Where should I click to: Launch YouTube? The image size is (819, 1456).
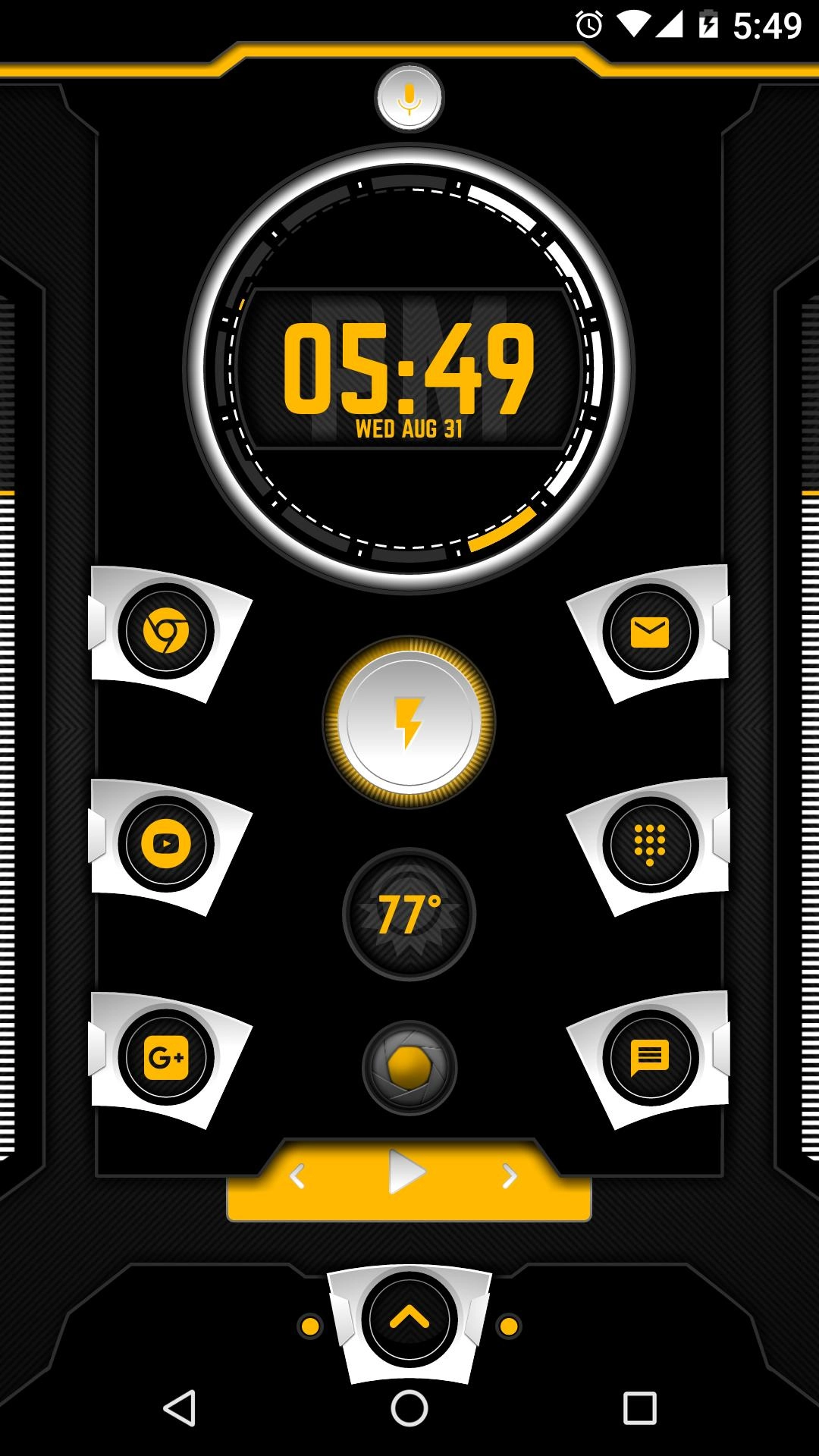coord(166,844)
